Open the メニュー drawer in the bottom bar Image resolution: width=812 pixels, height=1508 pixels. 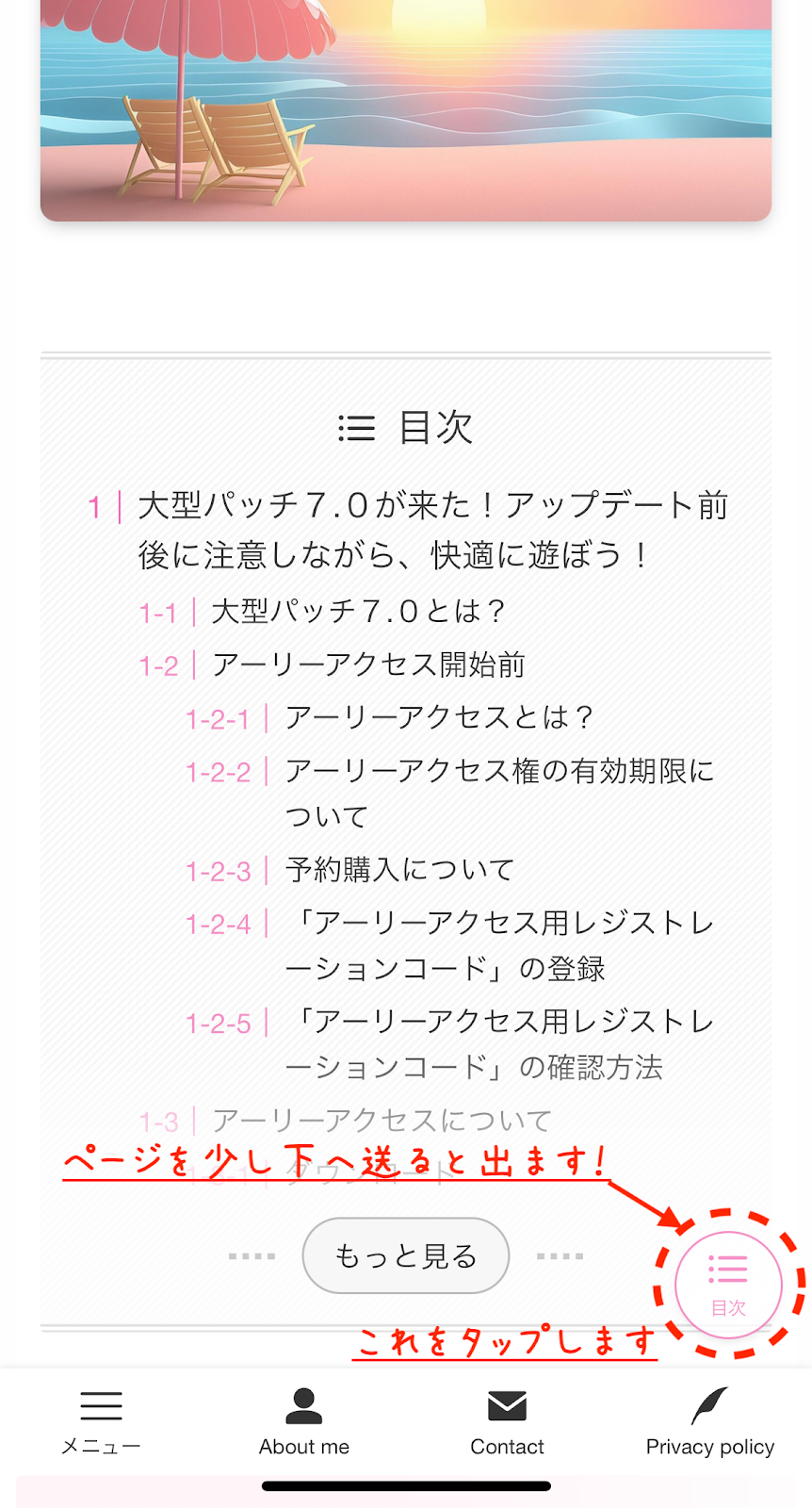click(x=101, y=1421)
